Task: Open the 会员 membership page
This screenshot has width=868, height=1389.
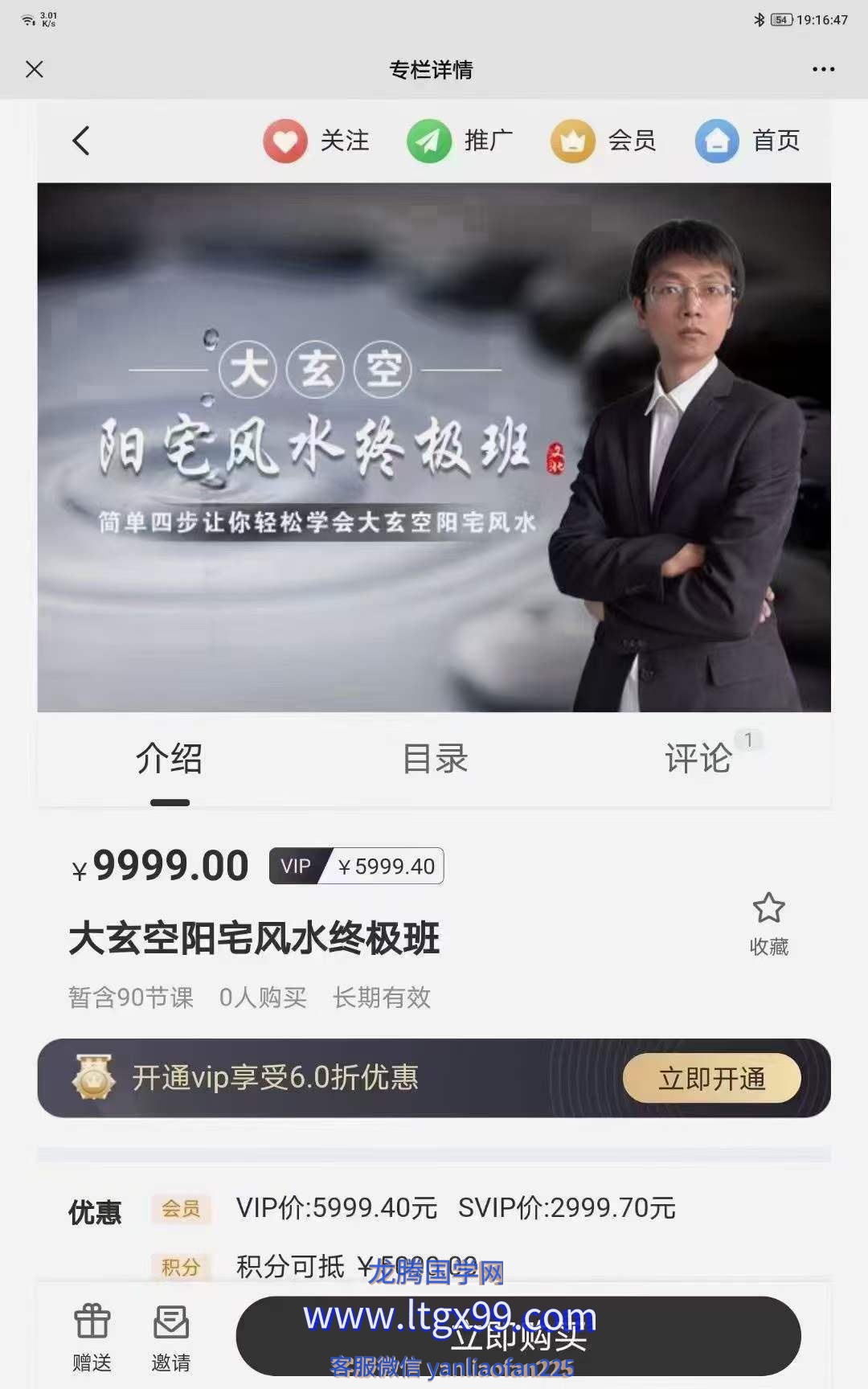Action: (604, 141)
